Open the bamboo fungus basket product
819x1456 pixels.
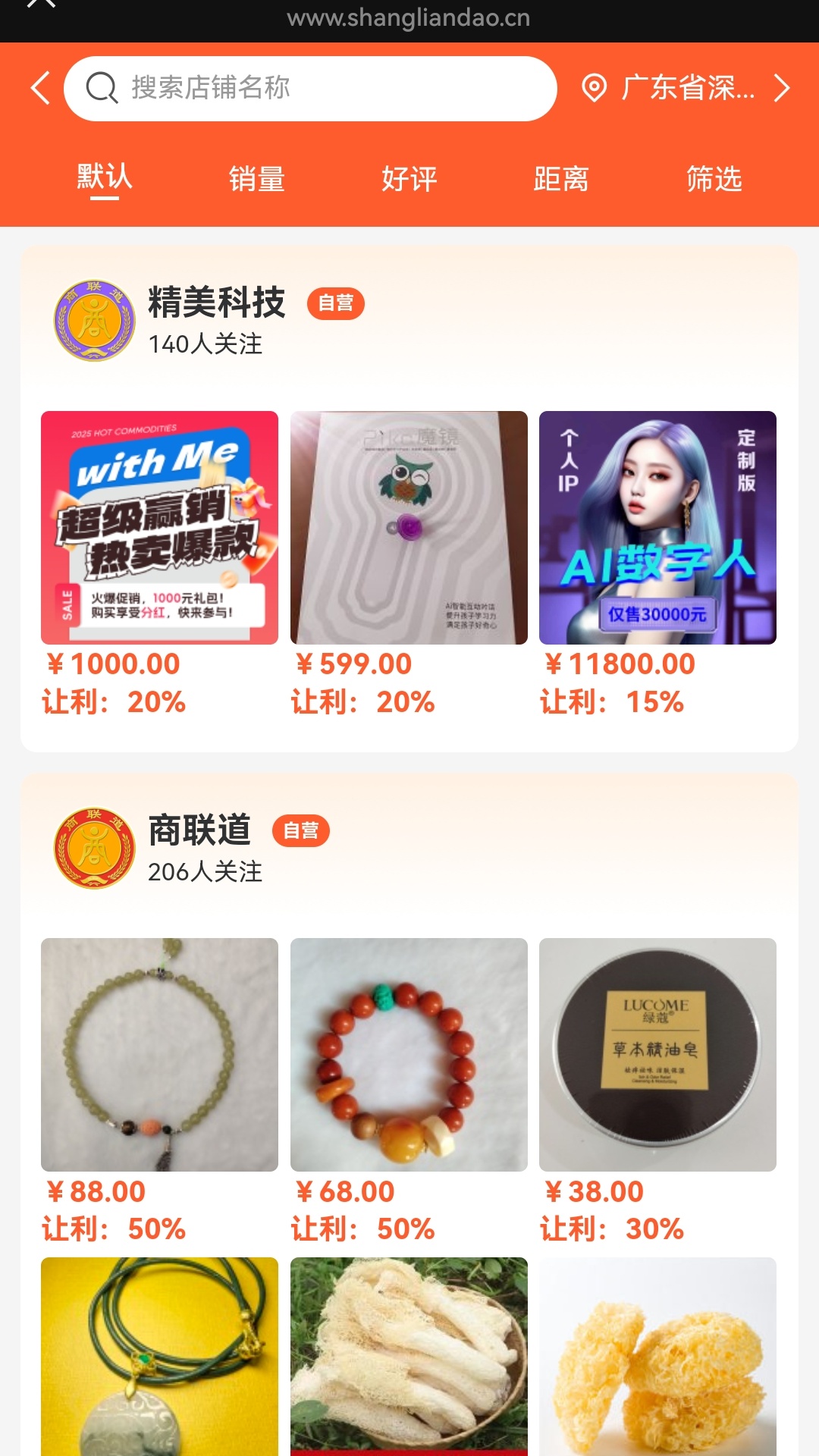pyautogui.click(x=409, y=1357)
